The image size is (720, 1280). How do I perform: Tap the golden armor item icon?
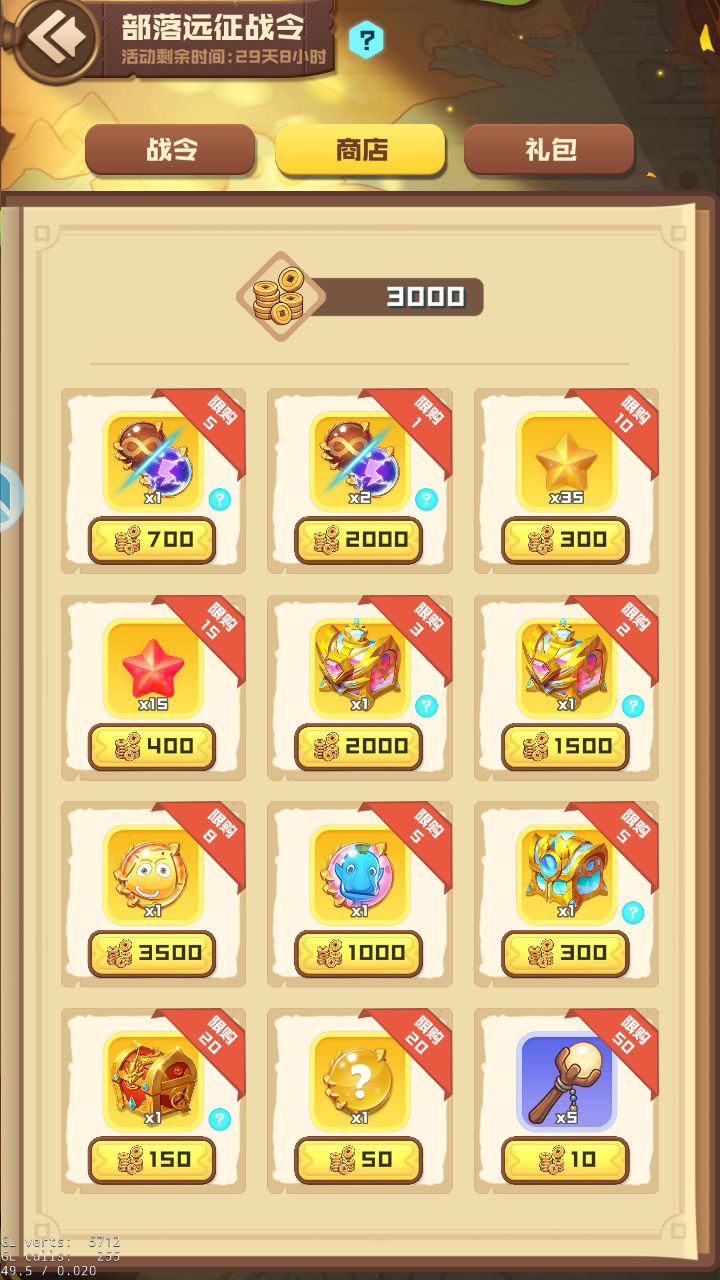[x=566, y=874]
